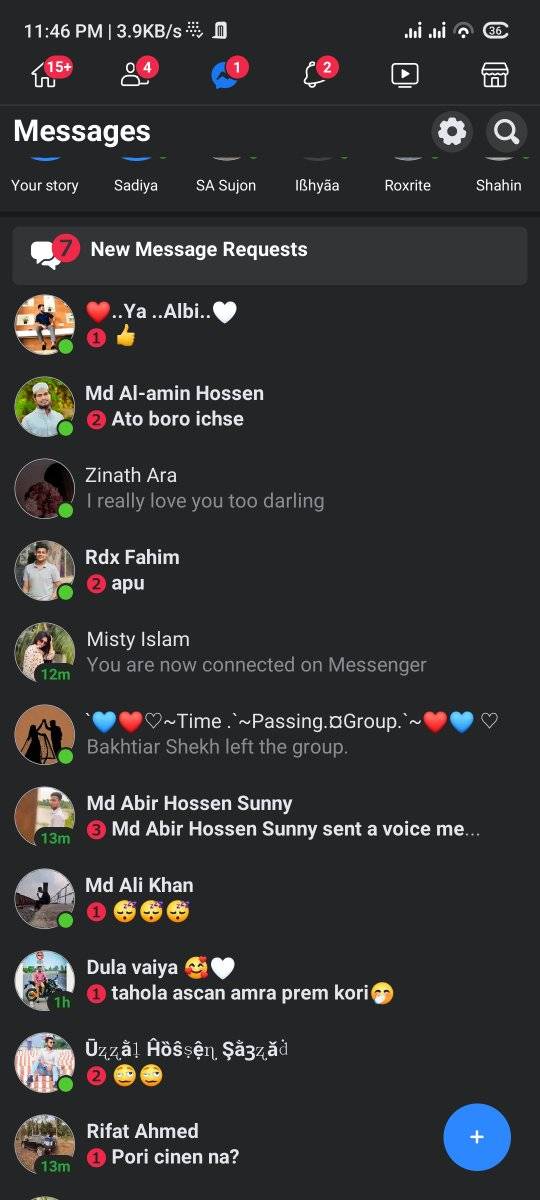The width and height of the screenshot is (540, 1200).
Task: View Md Abir Hossen Sunny's voice message chat
Action: [270, 817]
